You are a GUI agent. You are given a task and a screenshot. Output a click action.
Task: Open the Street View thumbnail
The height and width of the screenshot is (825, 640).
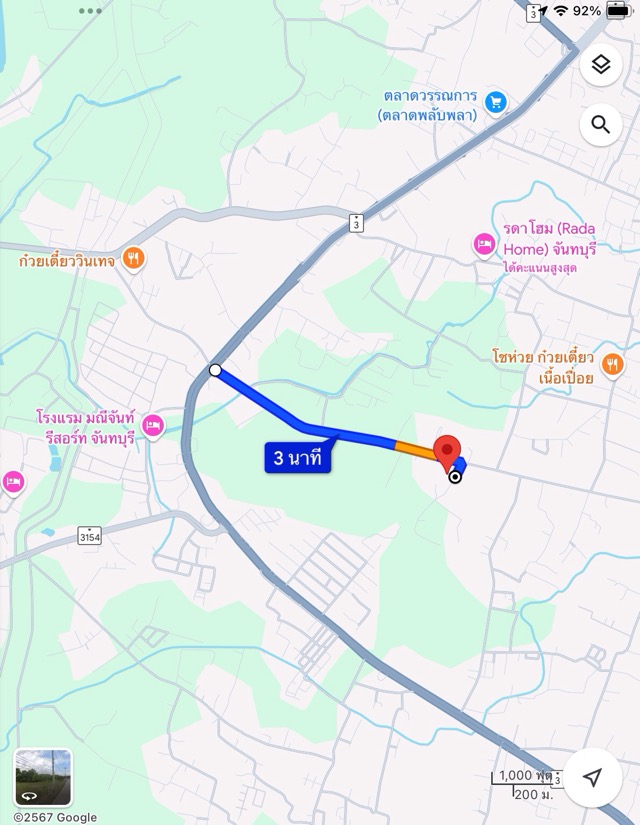click(43, 777)
